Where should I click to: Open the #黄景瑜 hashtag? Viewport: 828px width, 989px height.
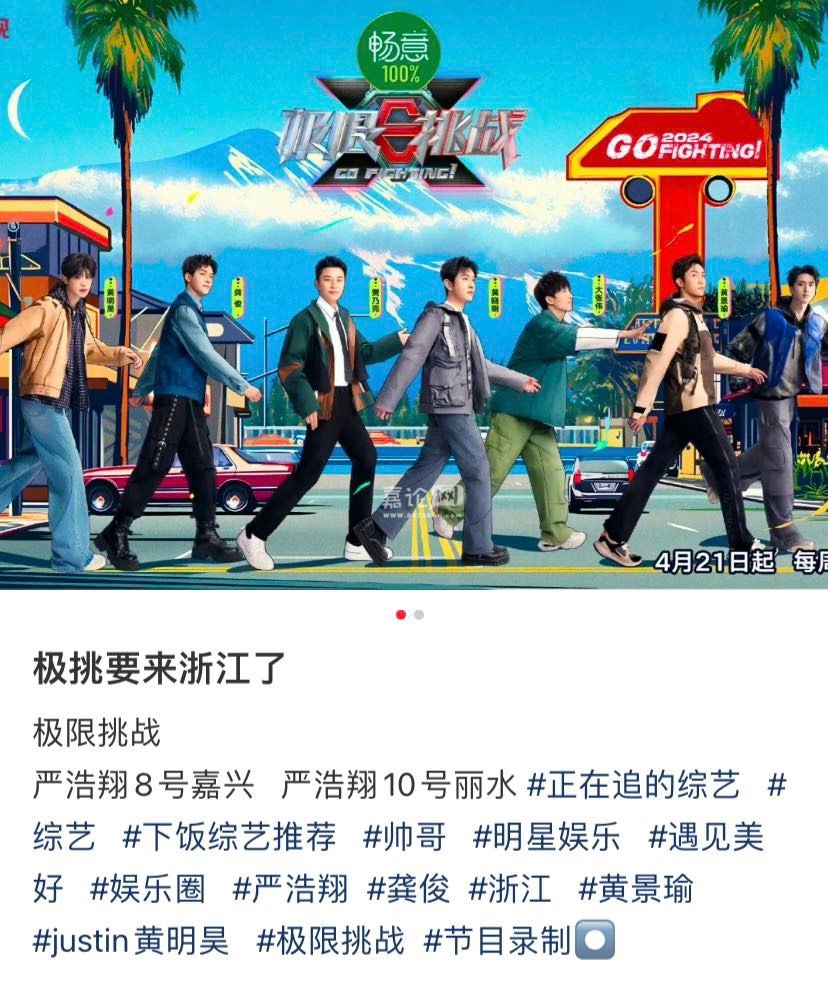click(636, 888)
